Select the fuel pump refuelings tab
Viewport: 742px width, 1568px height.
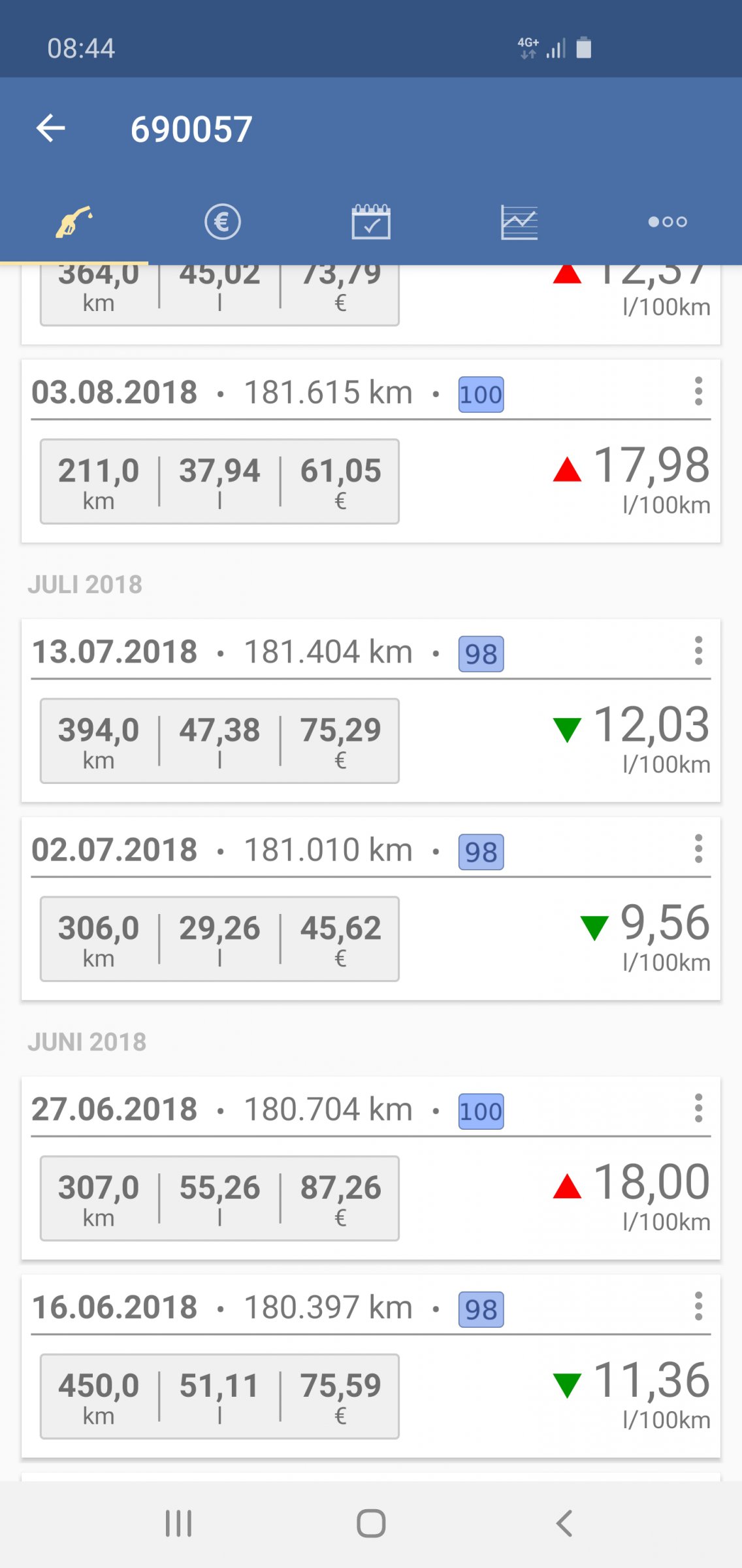(74, 222)
